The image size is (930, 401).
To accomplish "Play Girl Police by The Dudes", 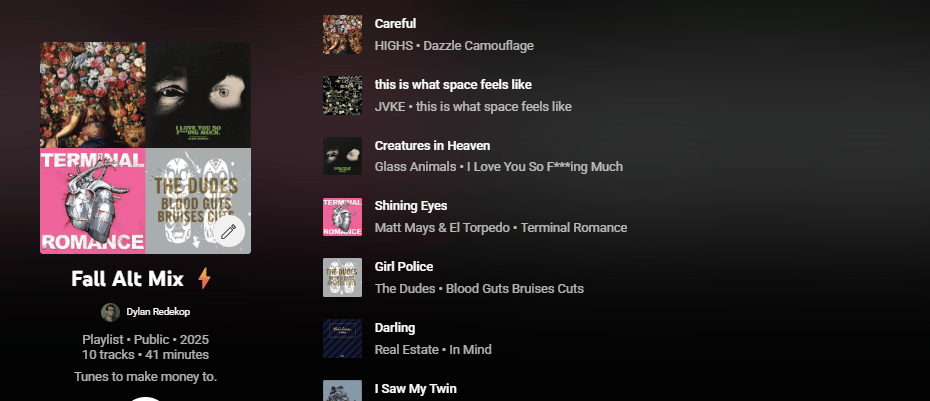I will click(342, 278).
